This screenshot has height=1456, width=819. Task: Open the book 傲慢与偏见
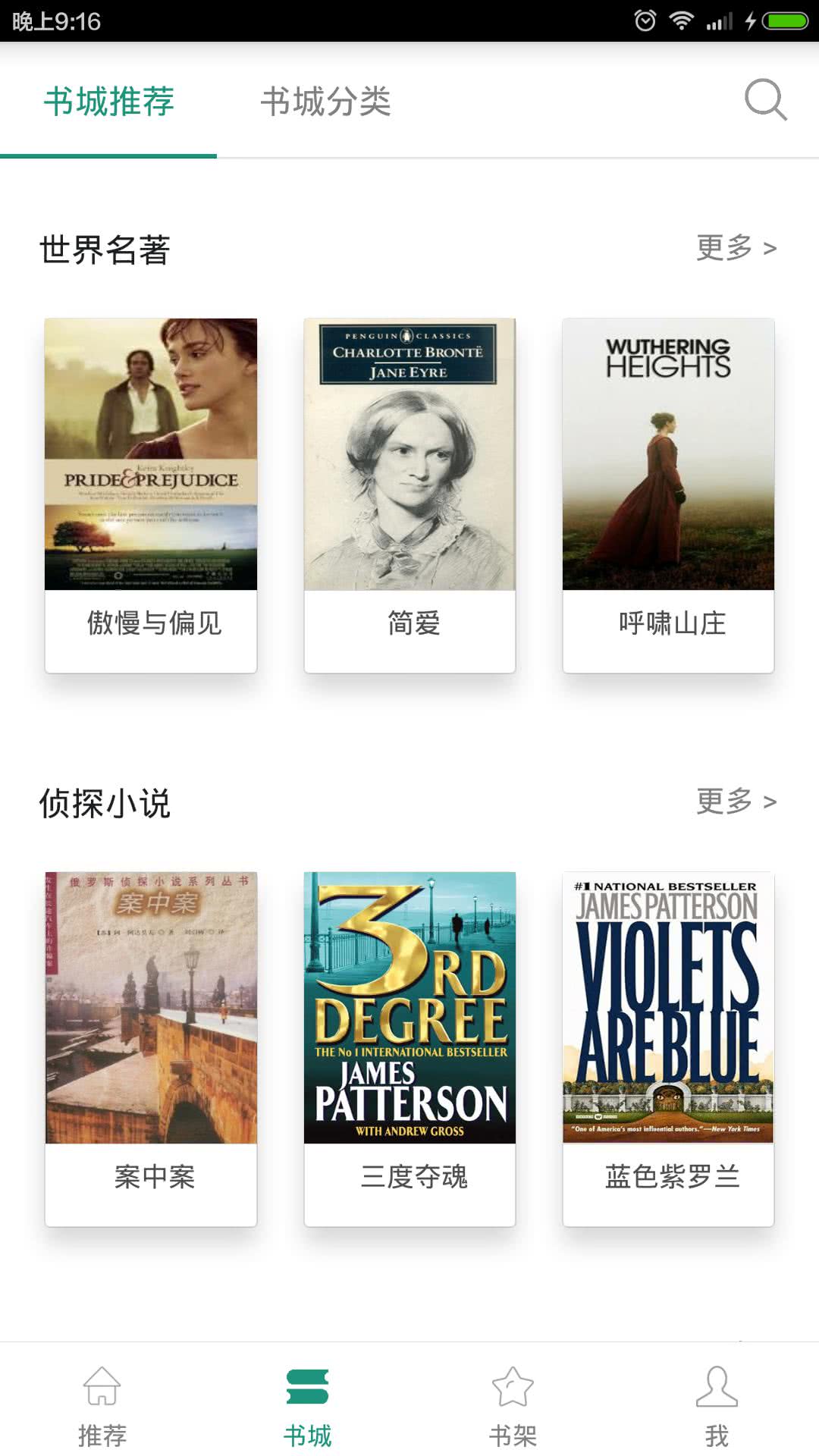tap(151, 494)
